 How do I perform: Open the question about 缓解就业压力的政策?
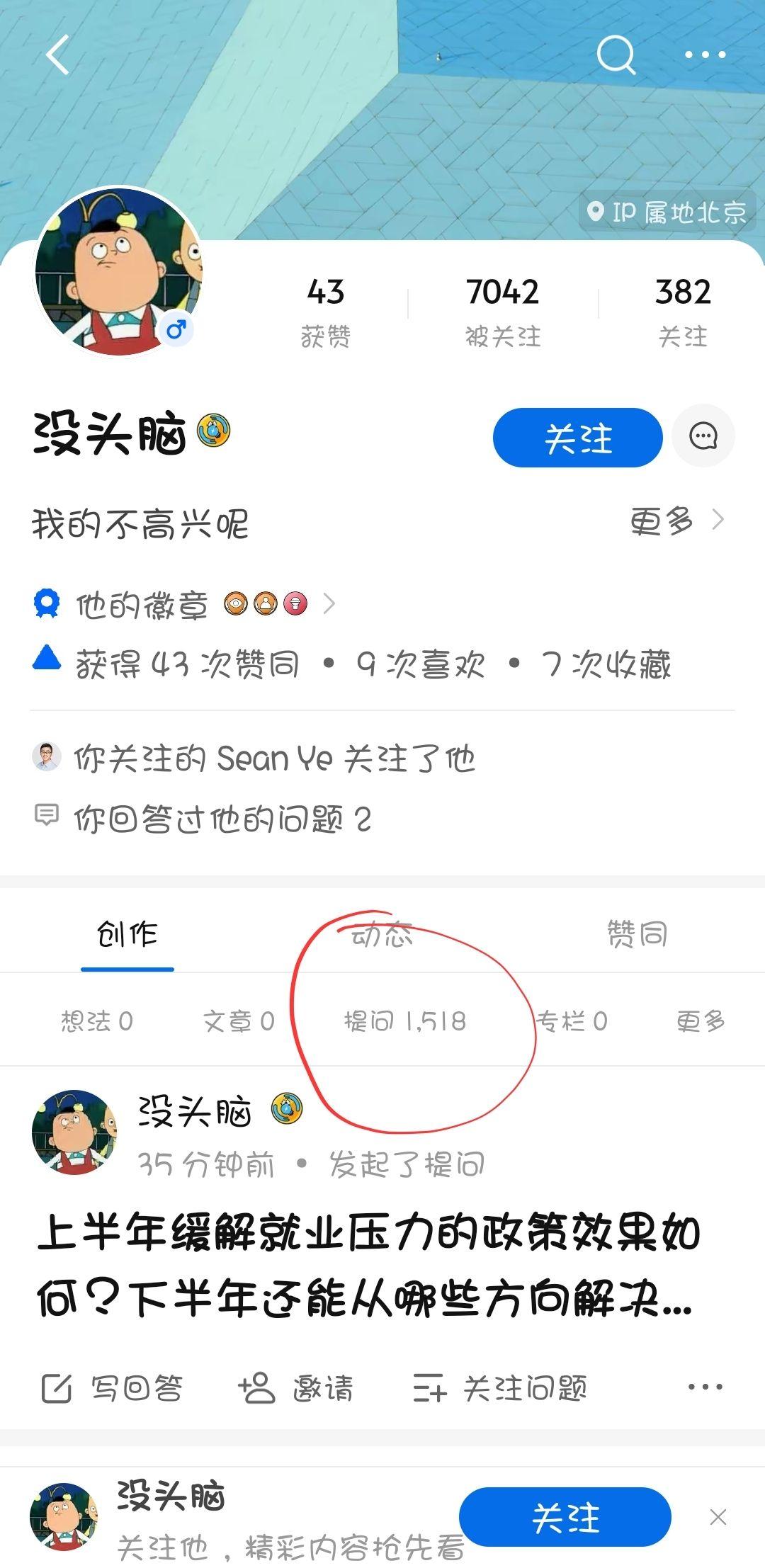coord(368,1266)
